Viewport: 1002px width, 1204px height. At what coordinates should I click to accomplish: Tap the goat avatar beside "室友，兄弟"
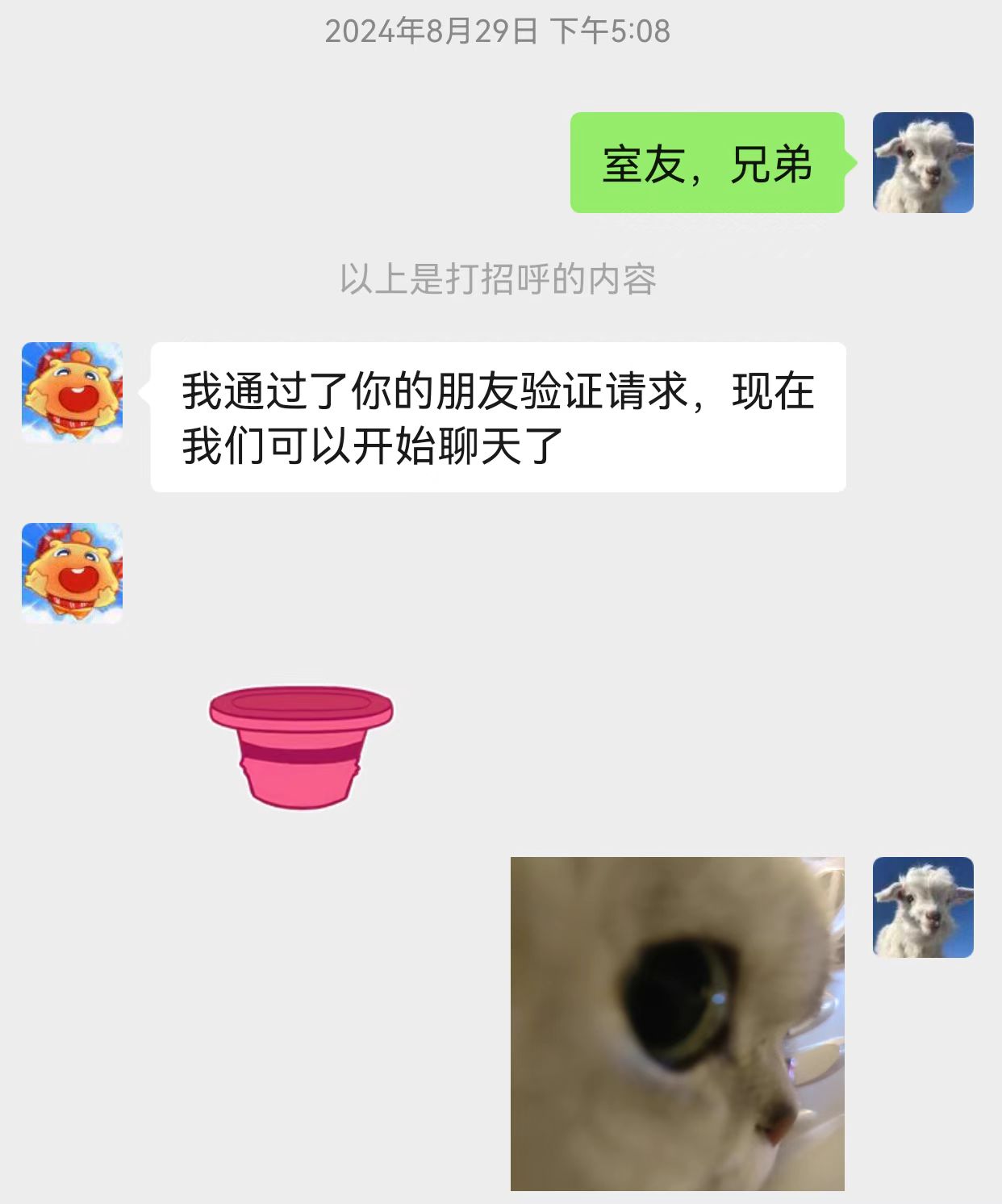click(923, 162)
